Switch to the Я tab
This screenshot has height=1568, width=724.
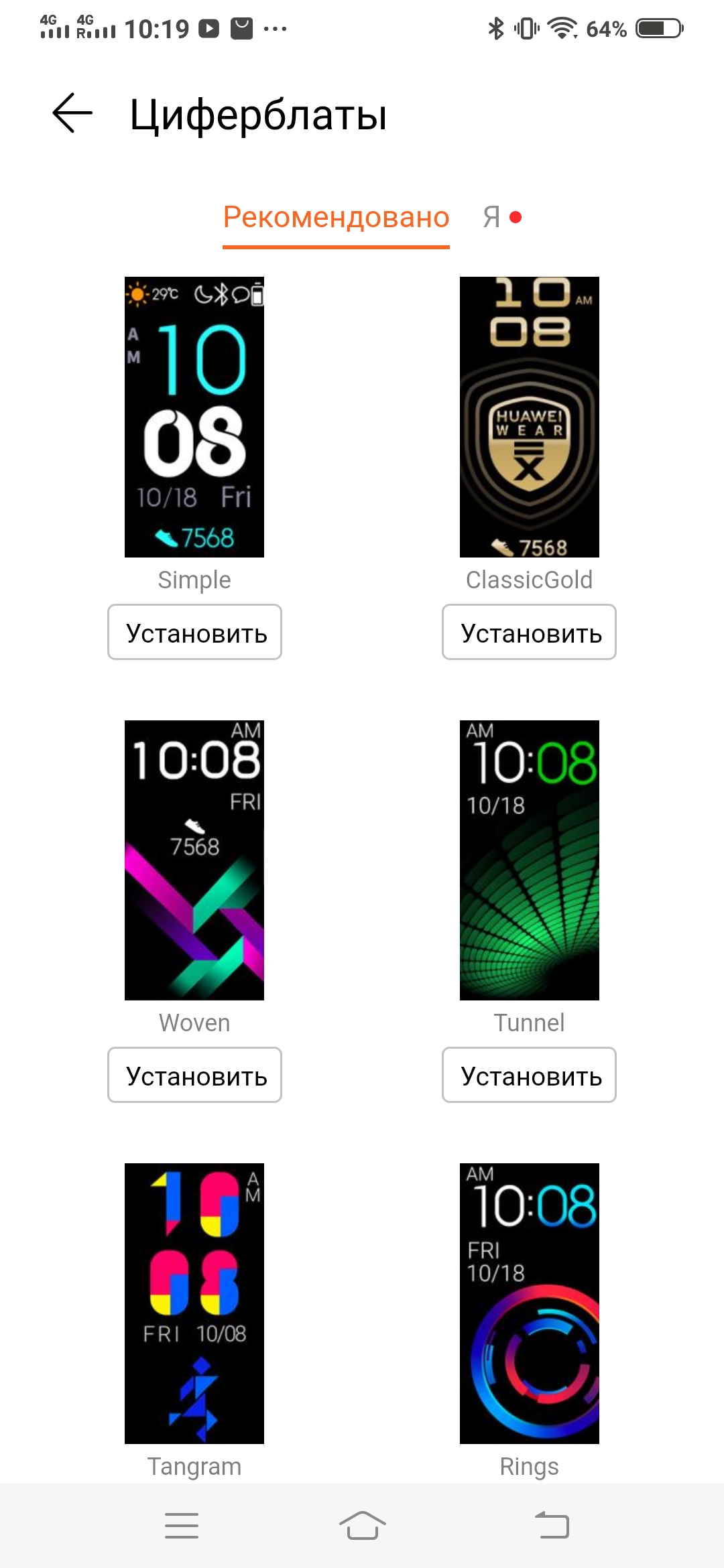pos(493,217)
